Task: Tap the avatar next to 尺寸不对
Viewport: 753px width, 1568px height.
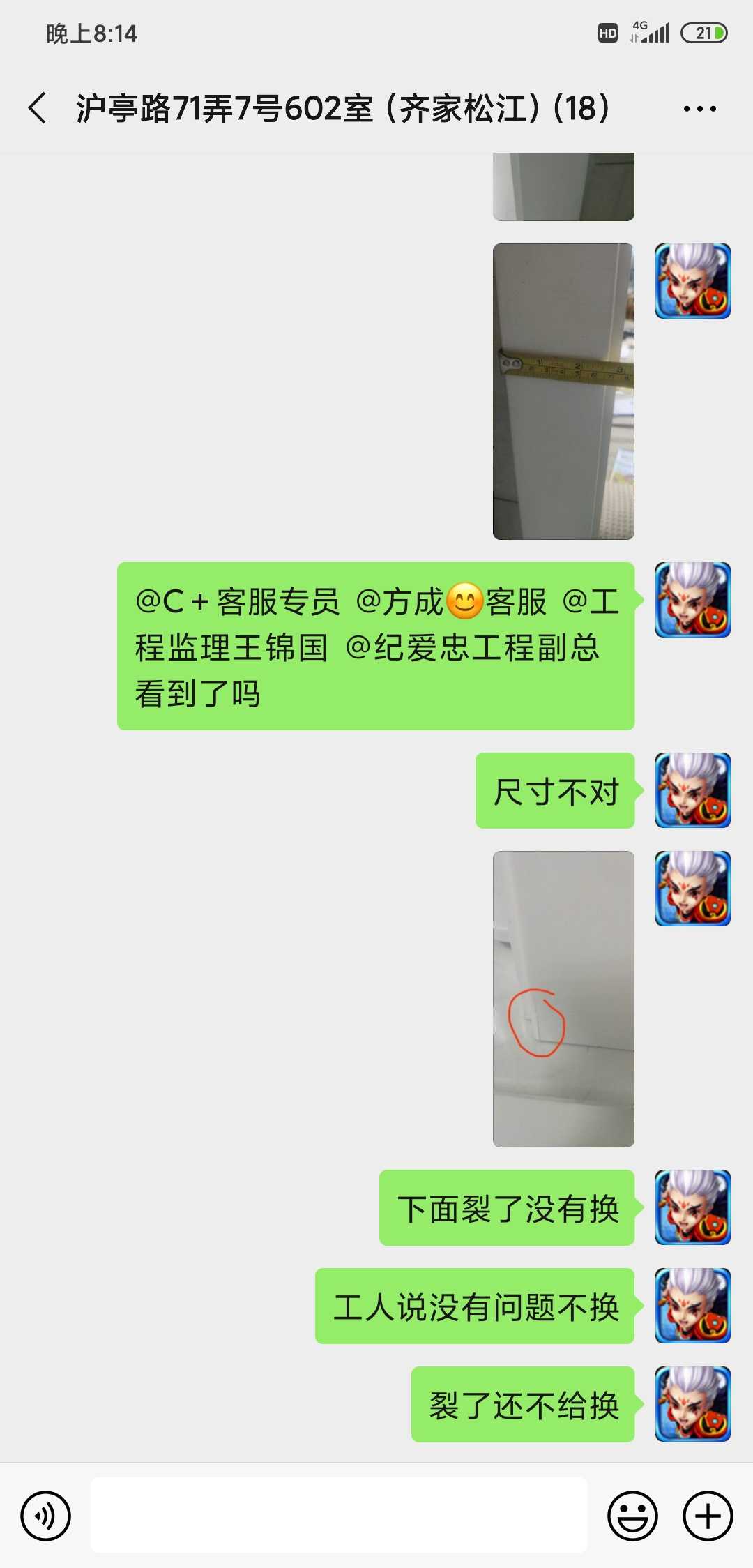Action: (x=692, y=790)
